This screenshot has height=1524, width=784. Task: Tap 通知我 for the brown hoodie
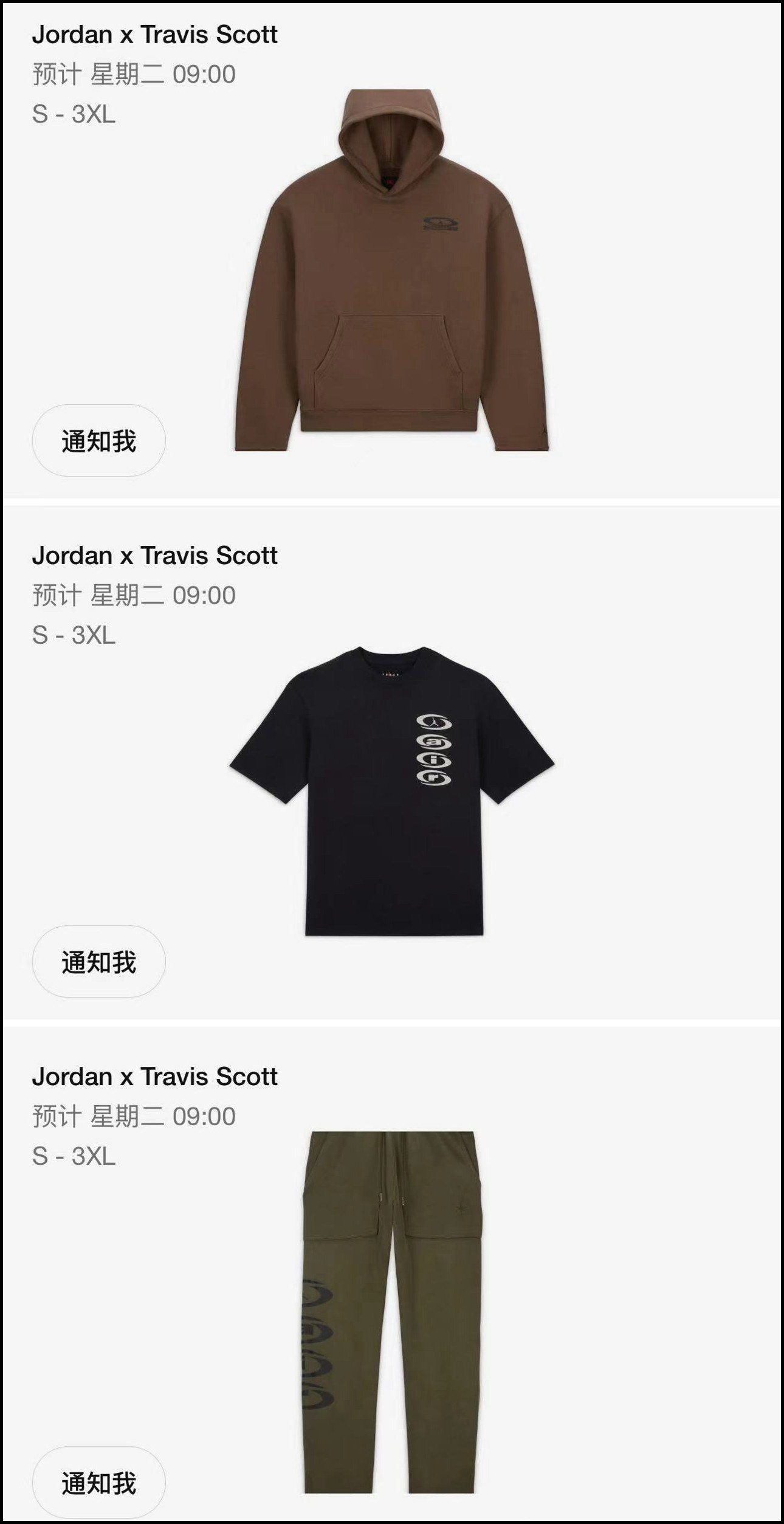point(98,441)
